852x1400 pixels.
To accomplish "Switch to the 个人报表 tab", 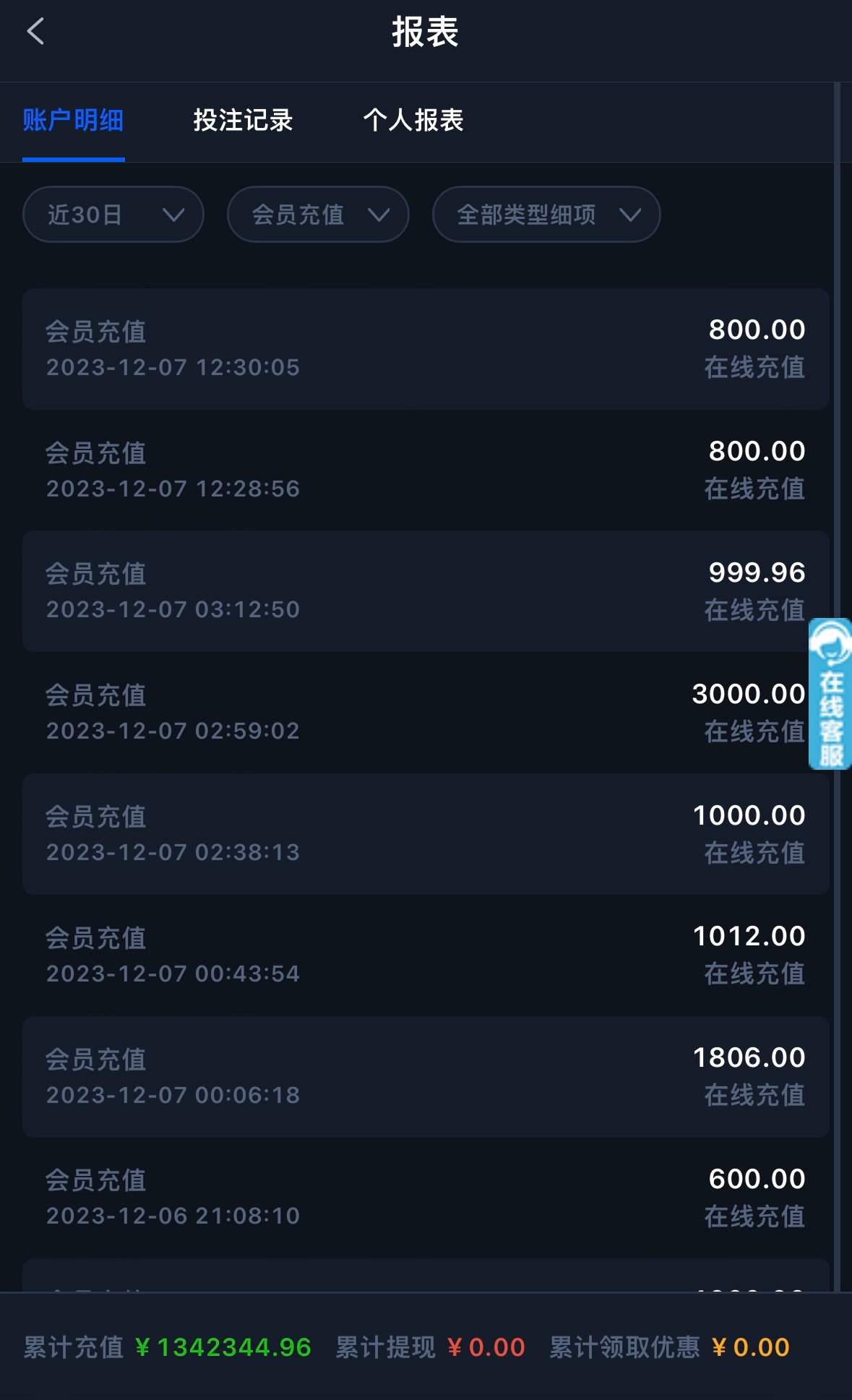I will point(413,120).
